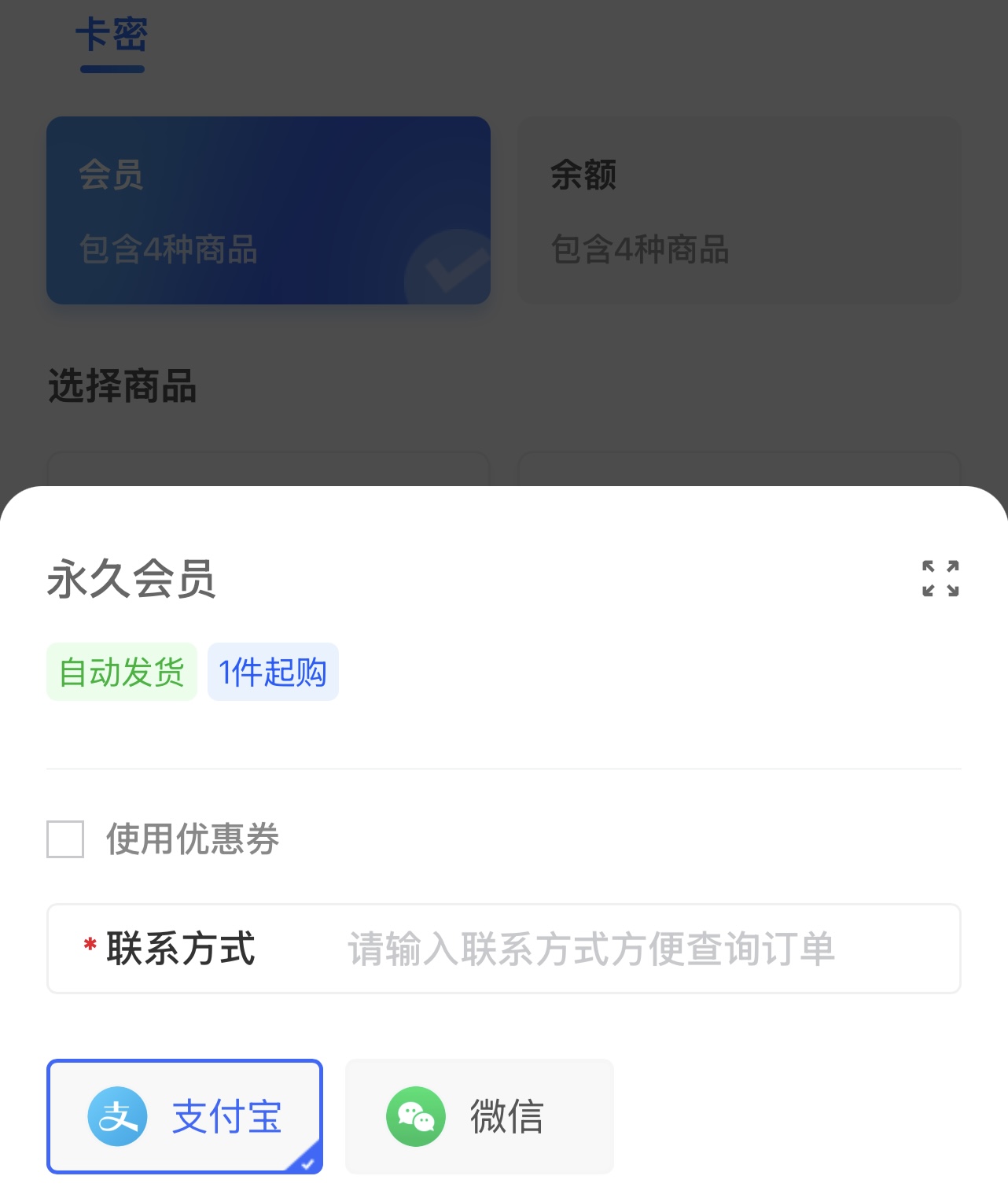
Task: Expand the 永久会员 purchase sheet to fullscreen
Action: click(x=940, y=579)
